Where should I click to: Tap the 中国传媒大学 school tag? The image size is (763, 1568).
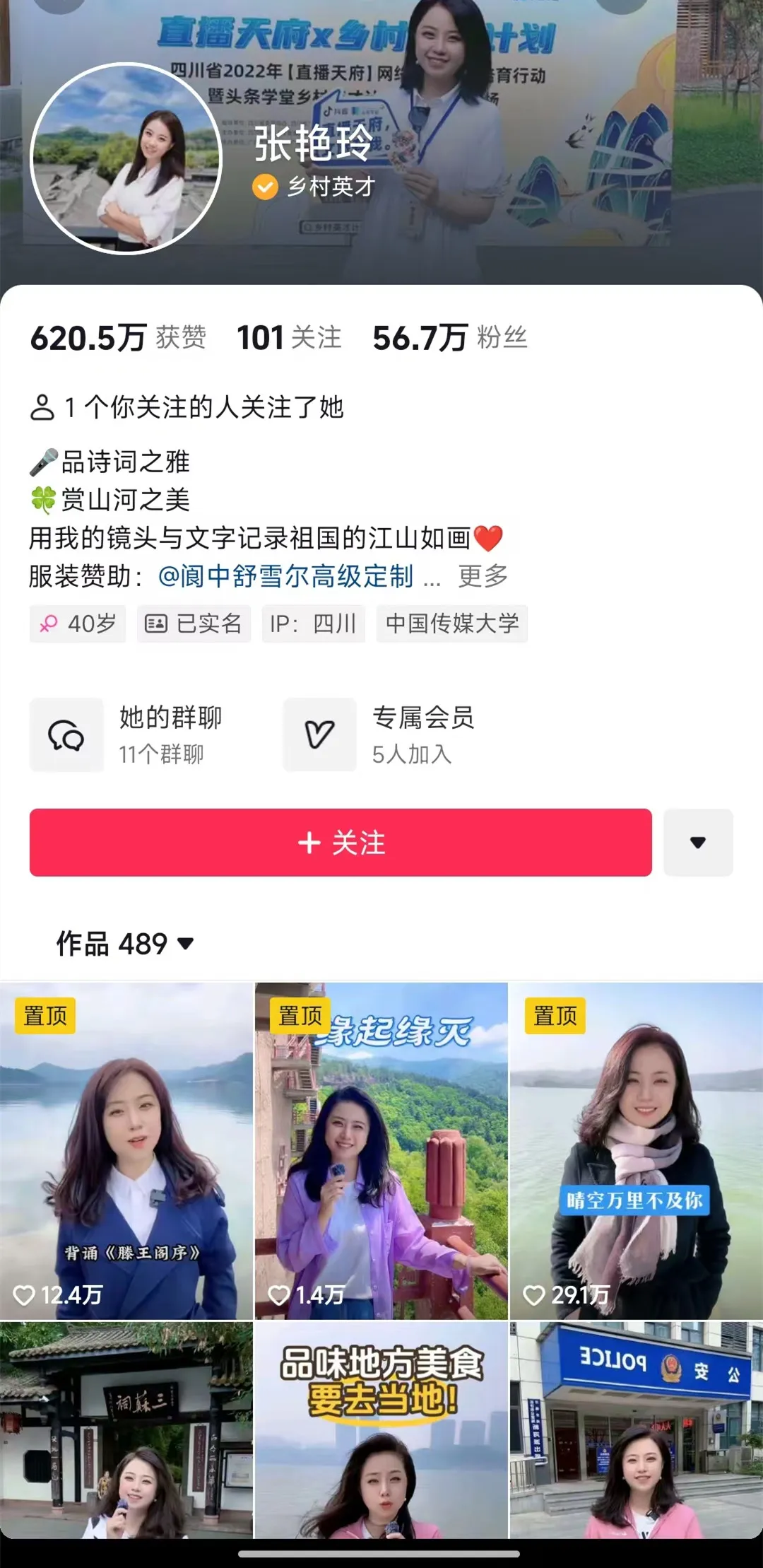(451, 624)
